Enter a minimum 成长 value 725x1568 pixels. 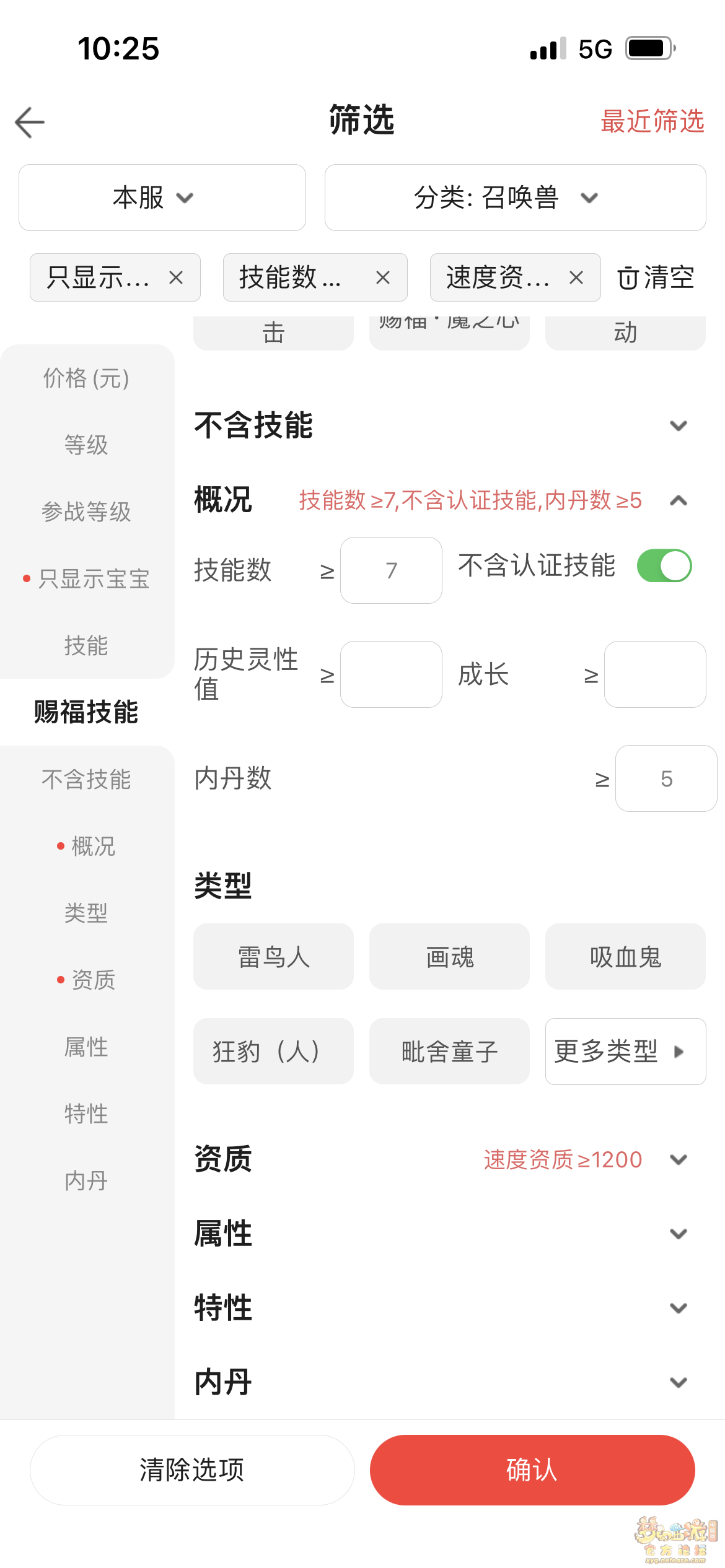click(x=655, y=674)
